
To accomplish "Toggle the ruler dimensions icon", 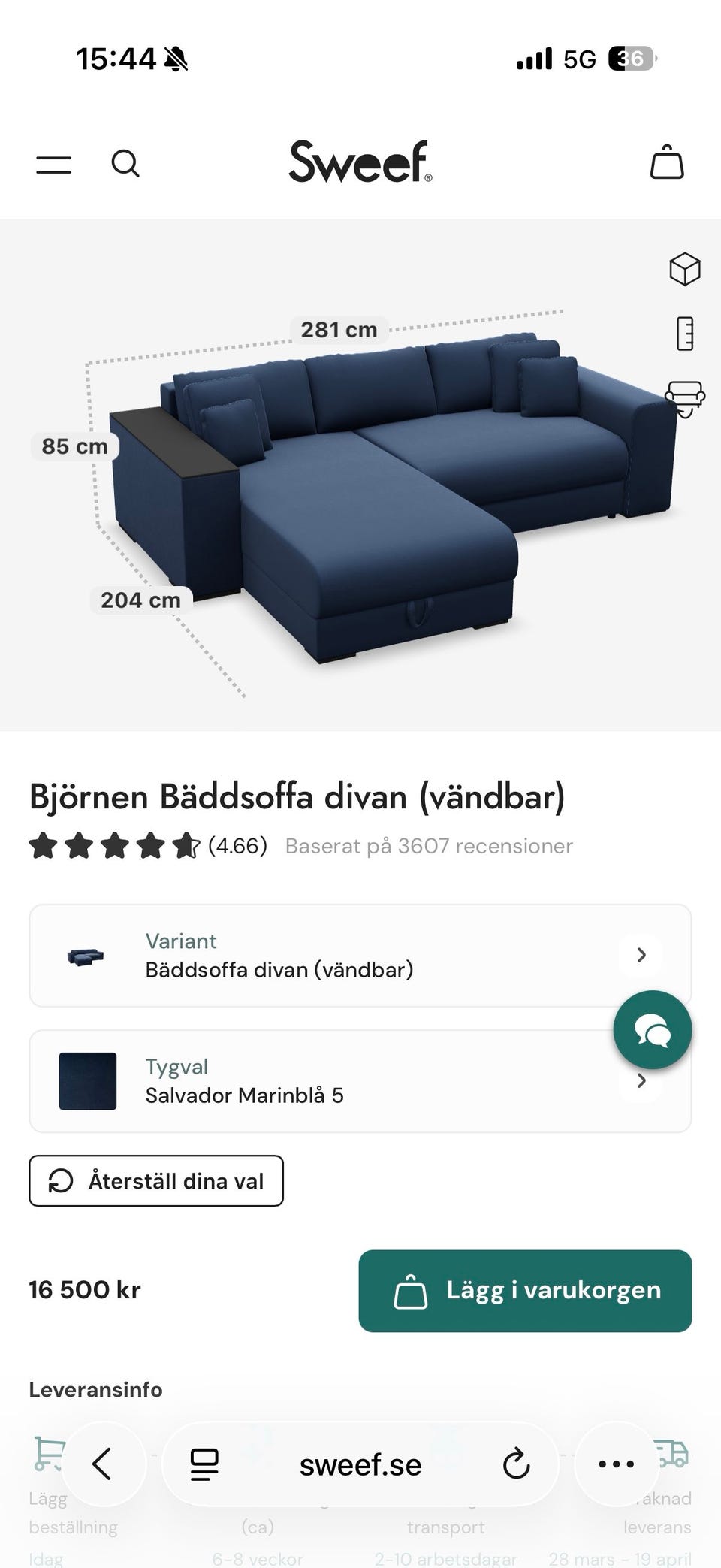I will coord(684,334).
